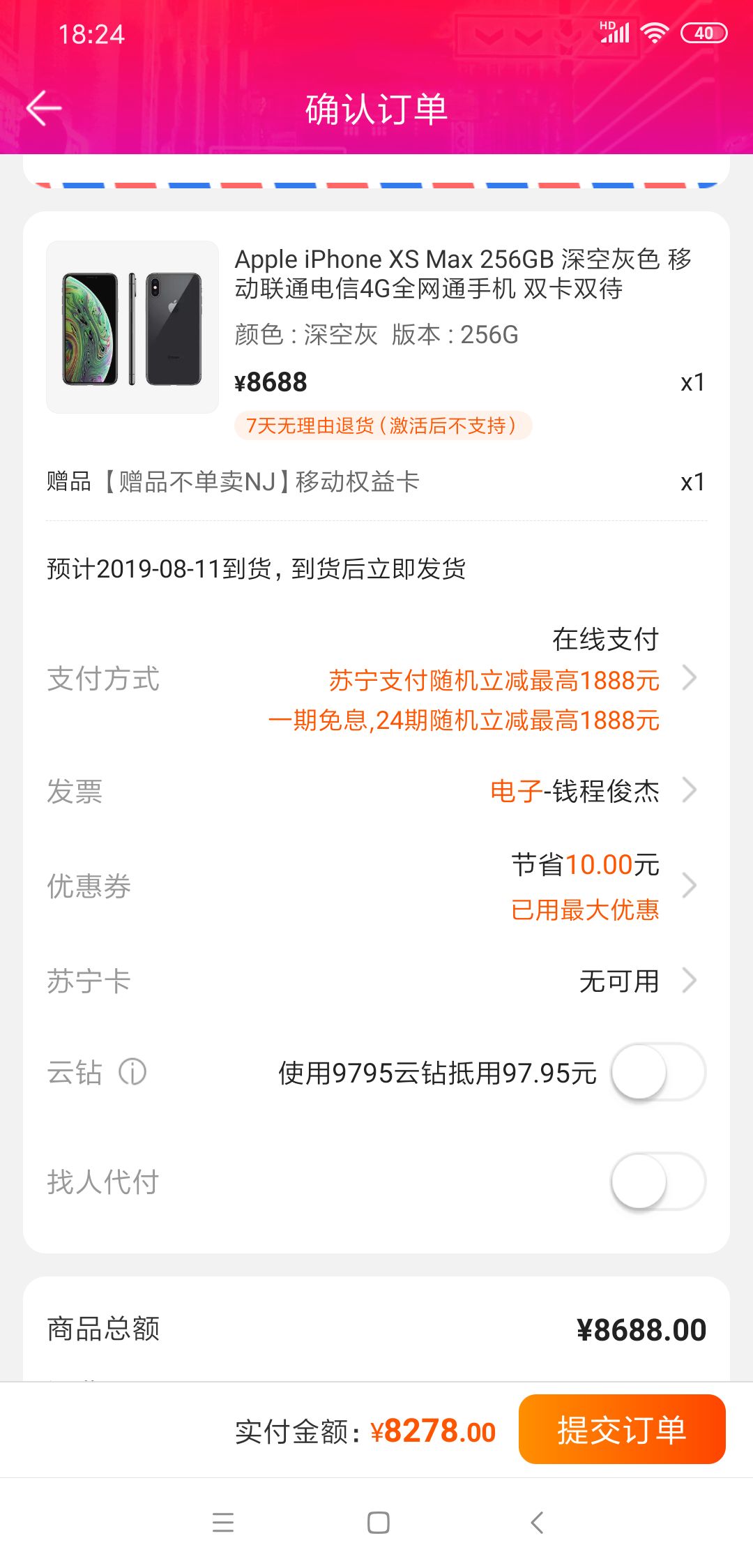The height and width of the screenshot is (1568, 753).
Task: Tap the recents menu icon in navigation bar
Action: tap(223, 1523)
